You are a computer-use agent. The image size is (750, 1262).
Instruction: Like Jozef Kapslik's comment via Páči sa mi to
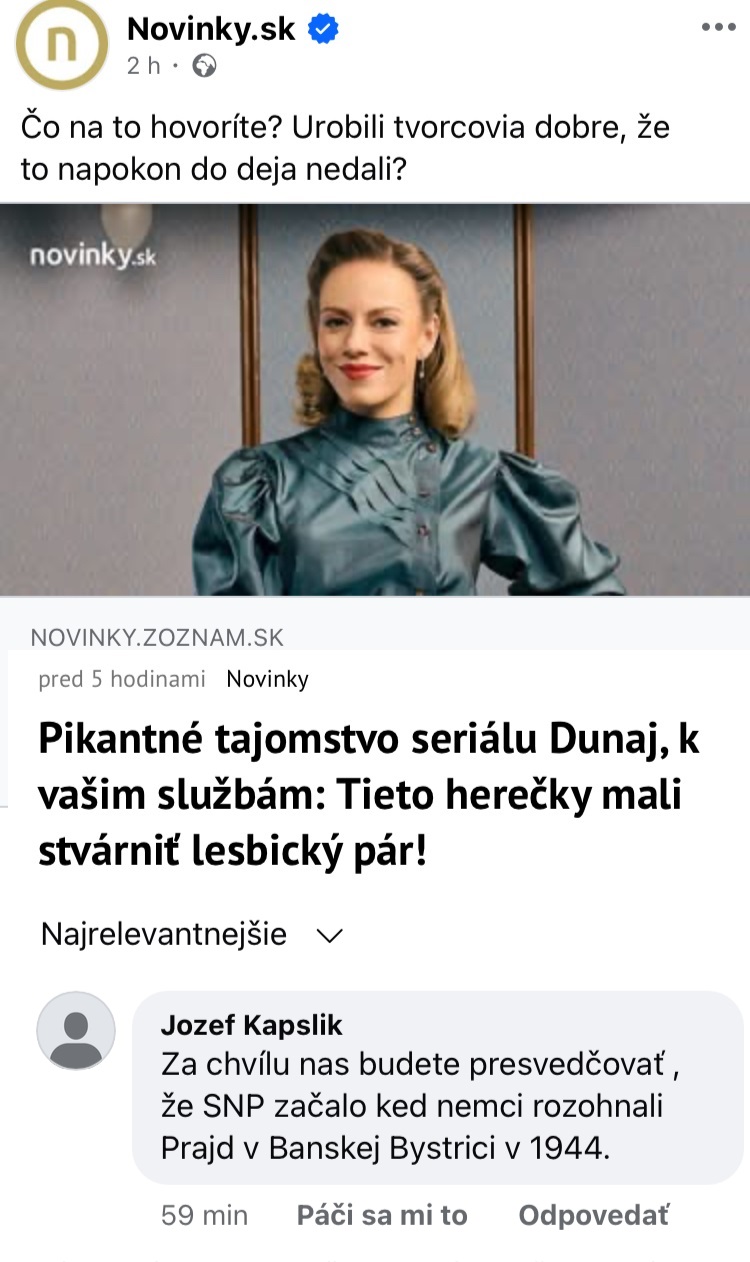coord(382,1215)
